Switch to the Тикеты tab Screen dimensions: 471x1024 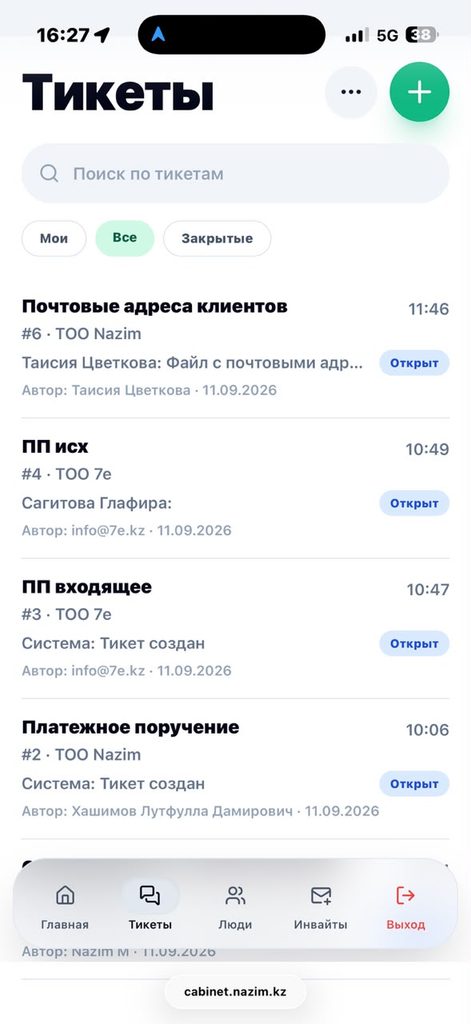pyautogui.click(x=150, y=906)
